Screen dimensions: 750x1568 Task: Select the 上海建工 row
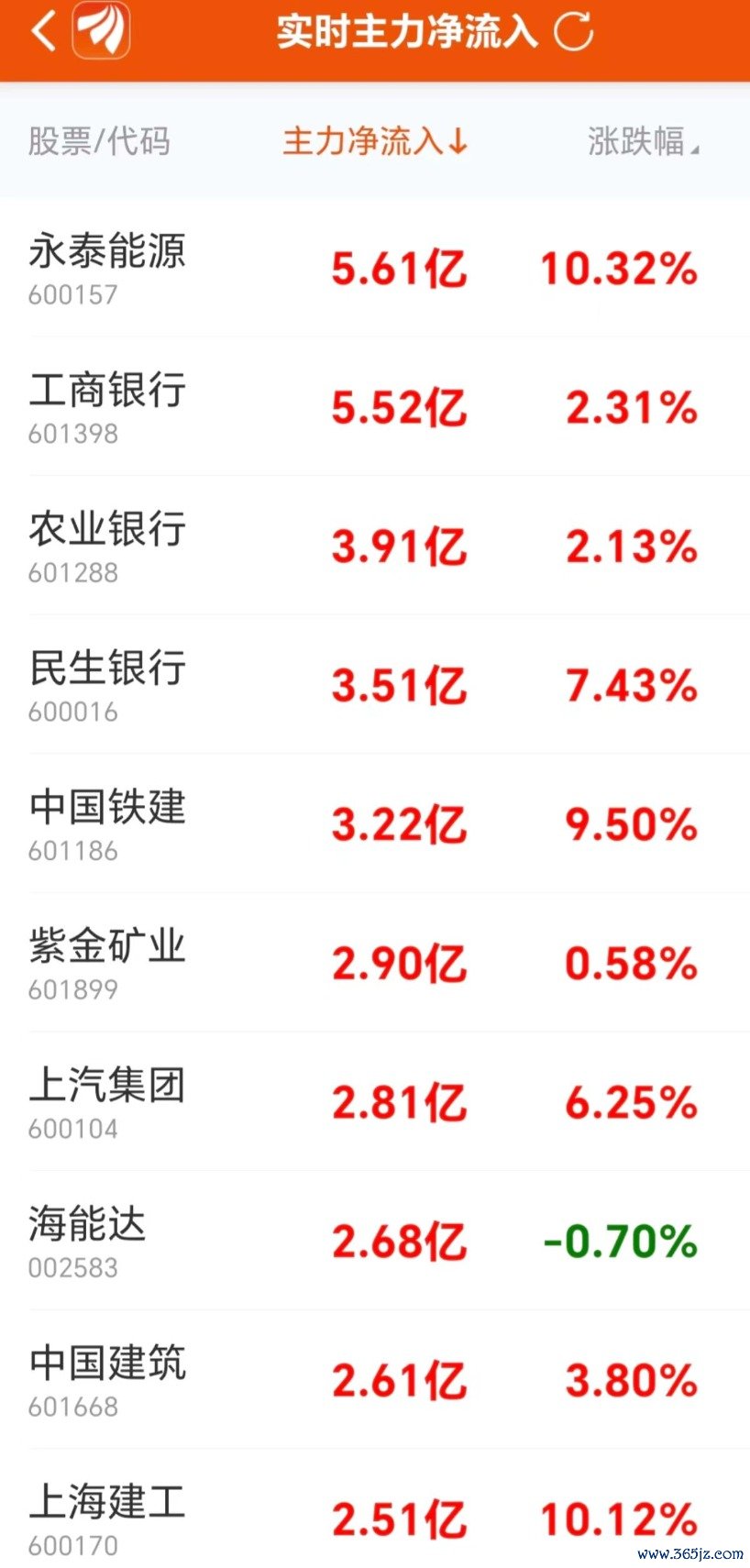click(375, 1509)
